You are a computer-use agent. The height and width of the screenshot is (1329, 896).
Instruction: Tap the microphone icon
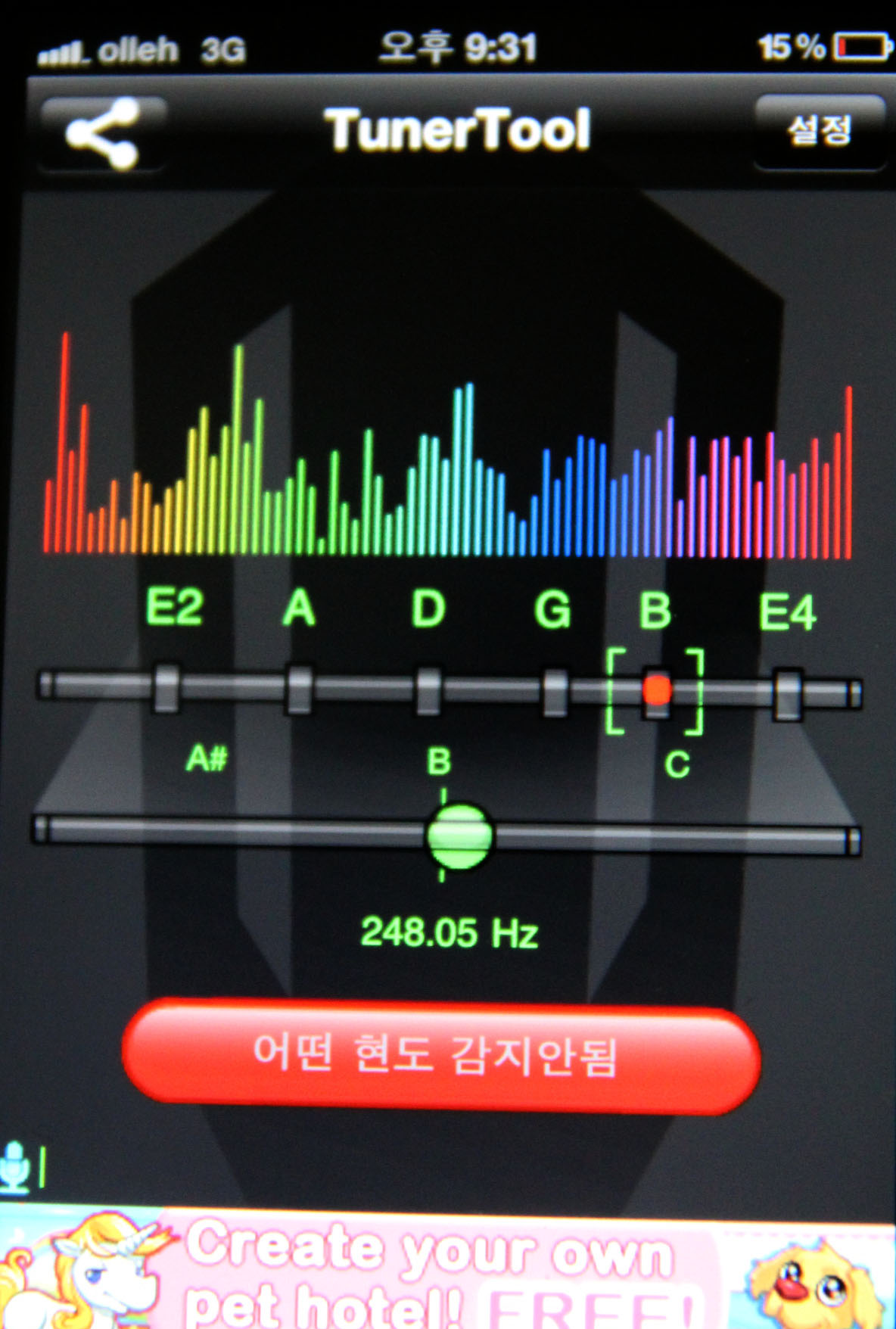tap(15, 1166)
